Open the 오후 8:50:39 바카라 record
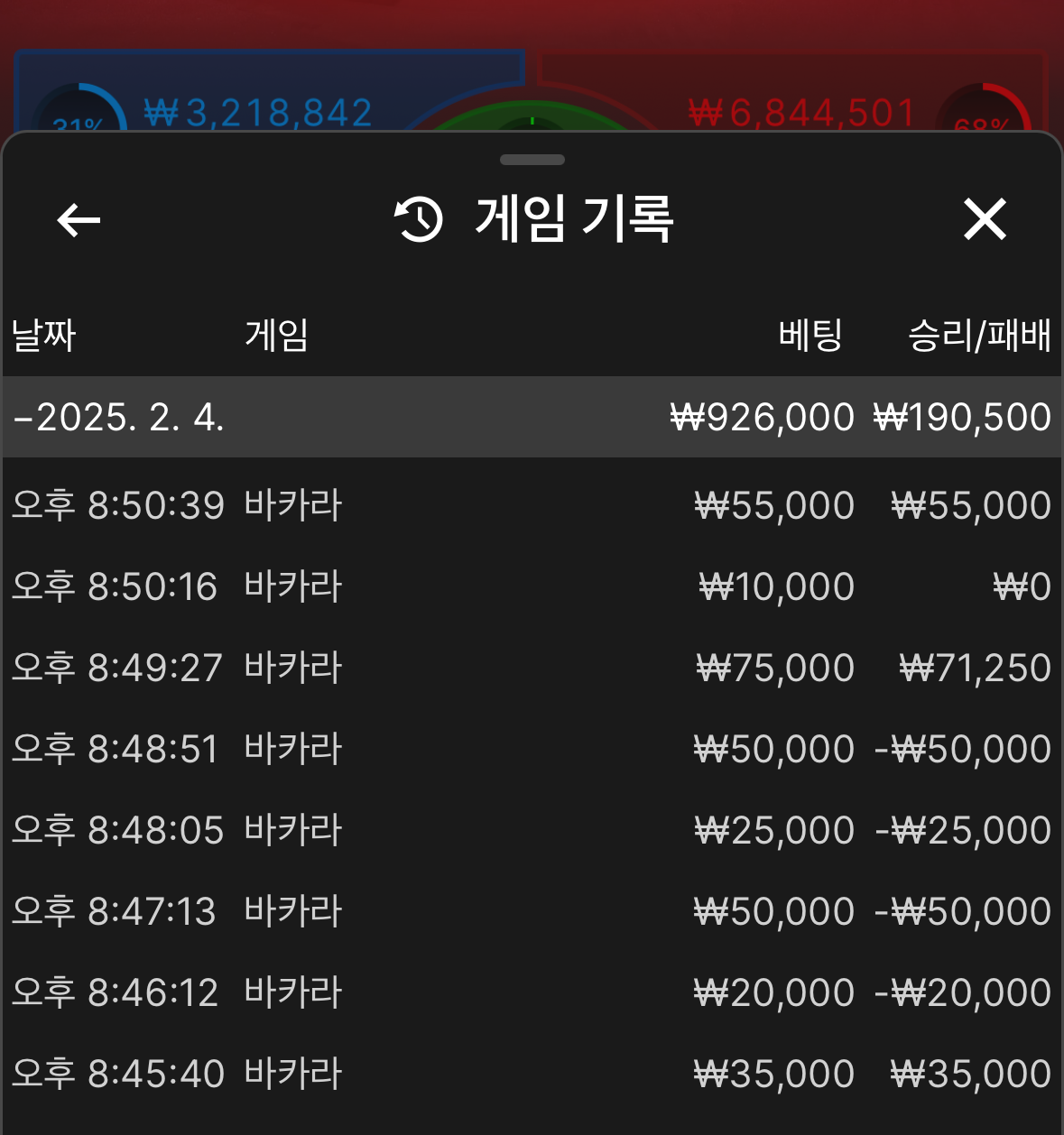 coord(532,505)
